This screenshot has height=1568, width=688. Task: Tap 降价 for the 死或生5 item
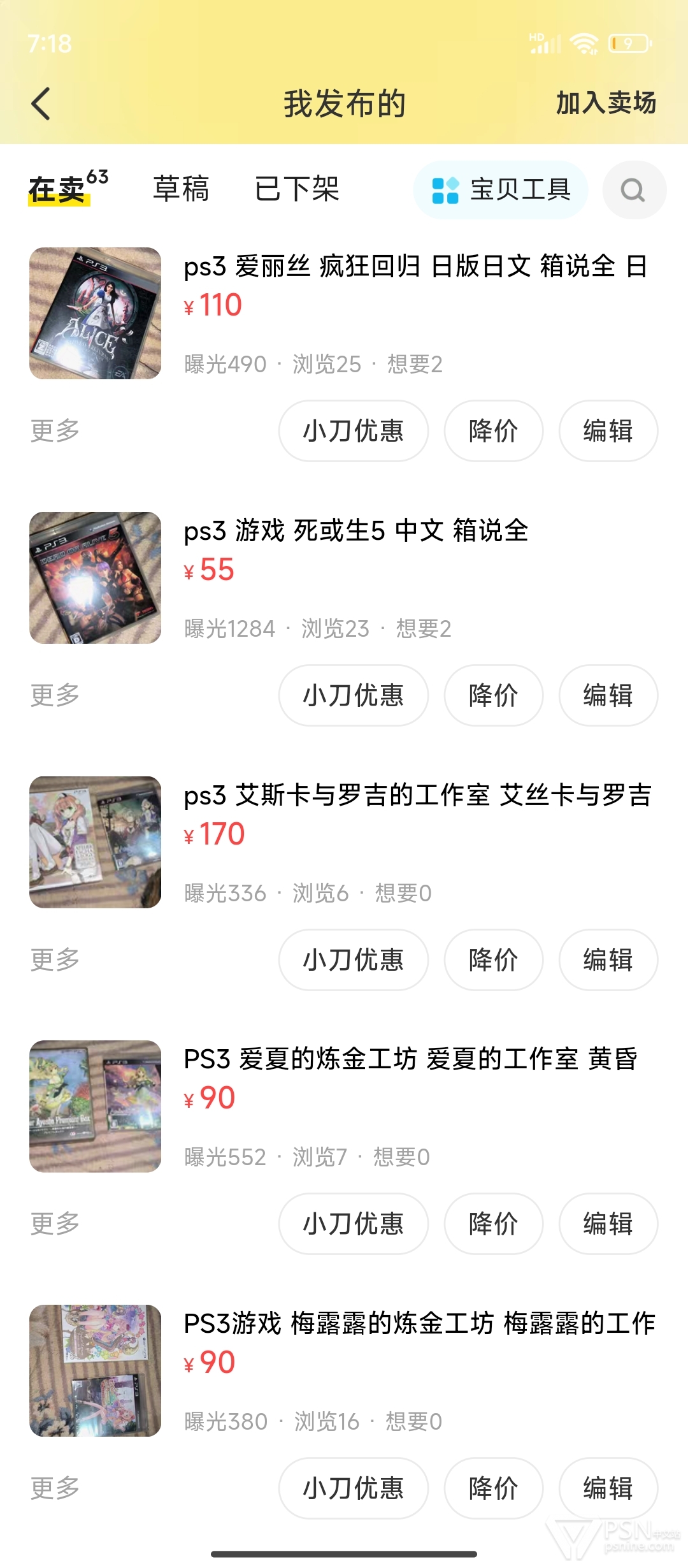pos(494,695)
